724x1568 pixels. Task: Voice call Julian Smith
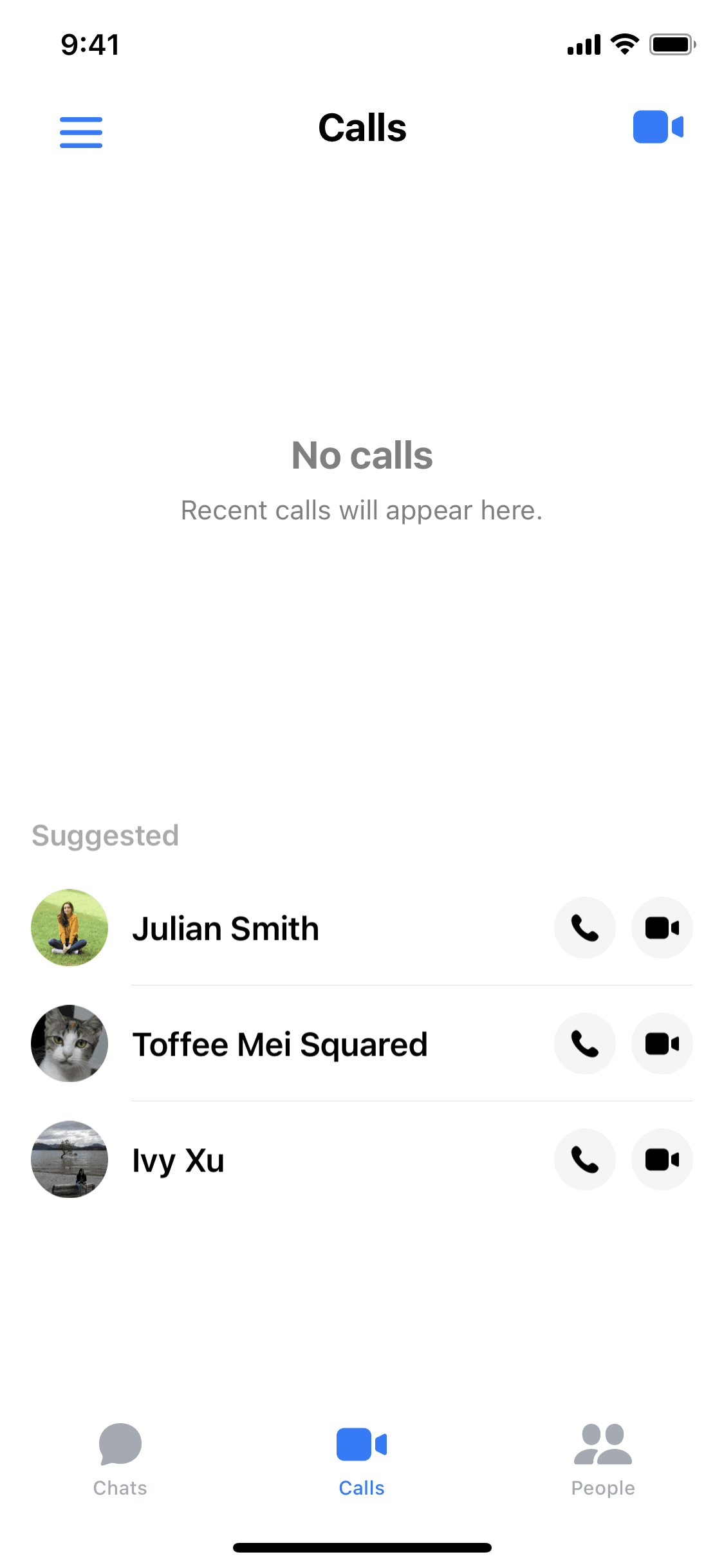[x=584, y=928]
